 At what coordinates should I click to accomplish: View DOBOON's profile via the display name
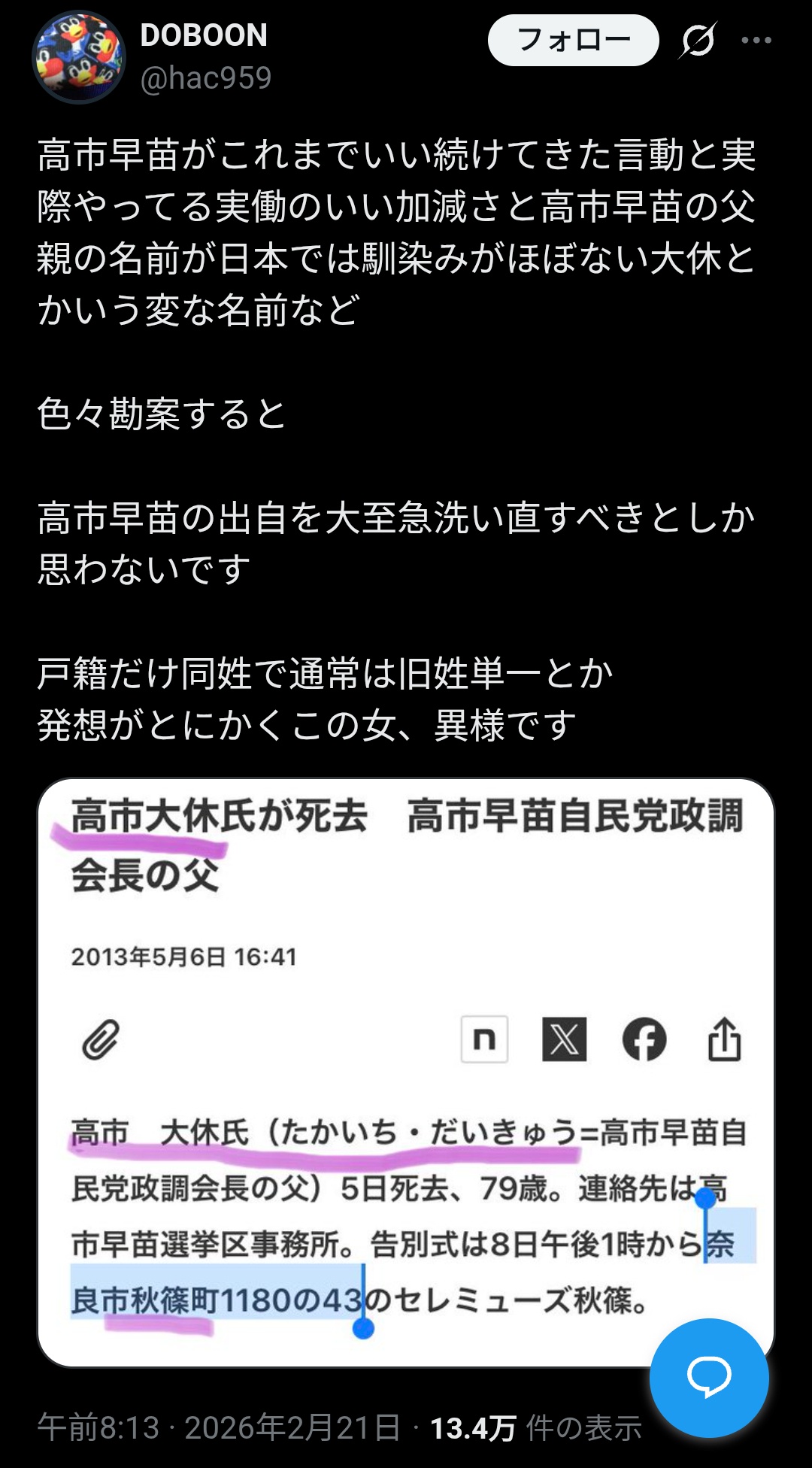pos(204,35)
